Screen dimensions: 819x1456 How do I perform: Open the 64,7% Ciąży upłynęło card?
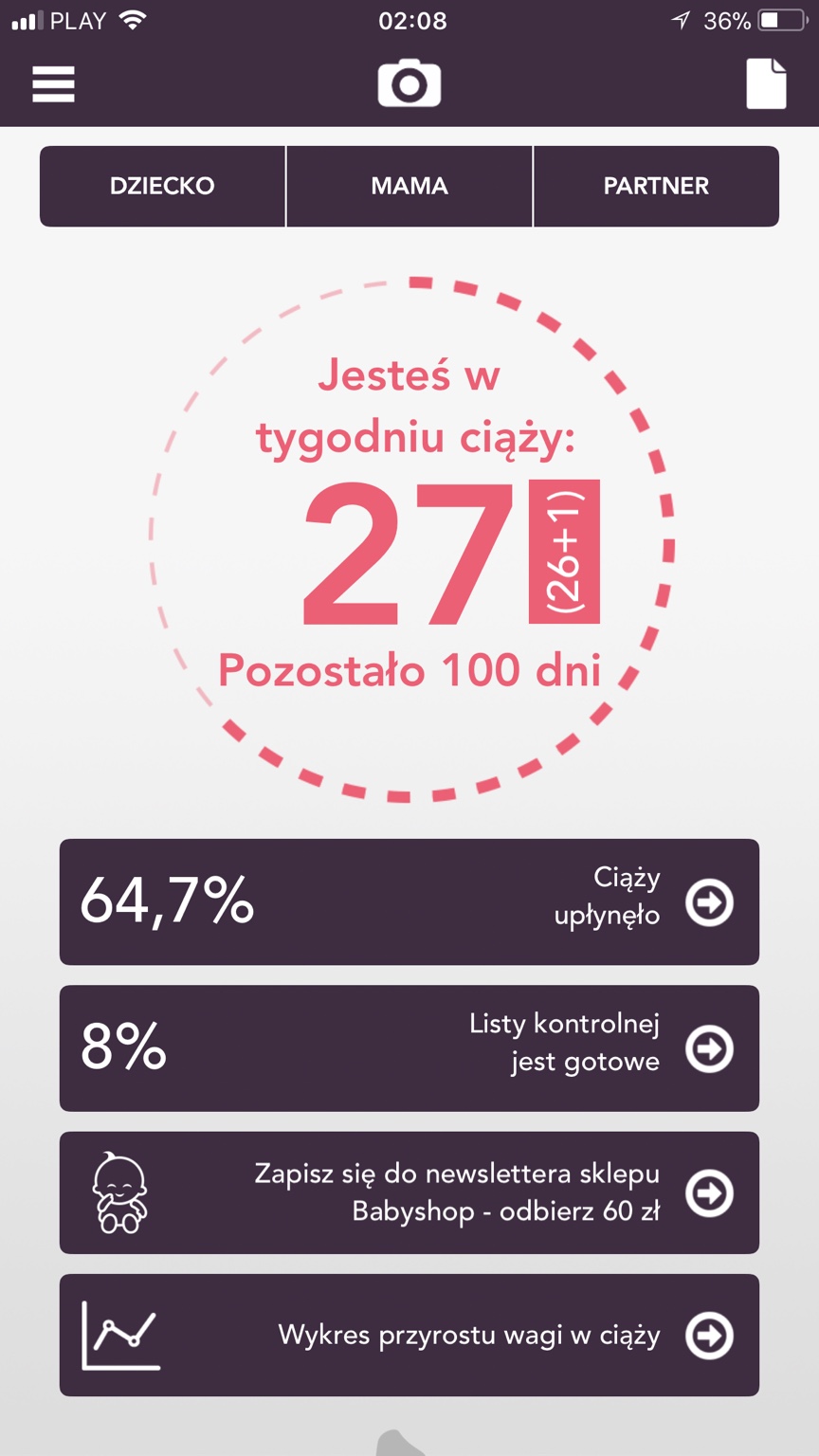409,901
